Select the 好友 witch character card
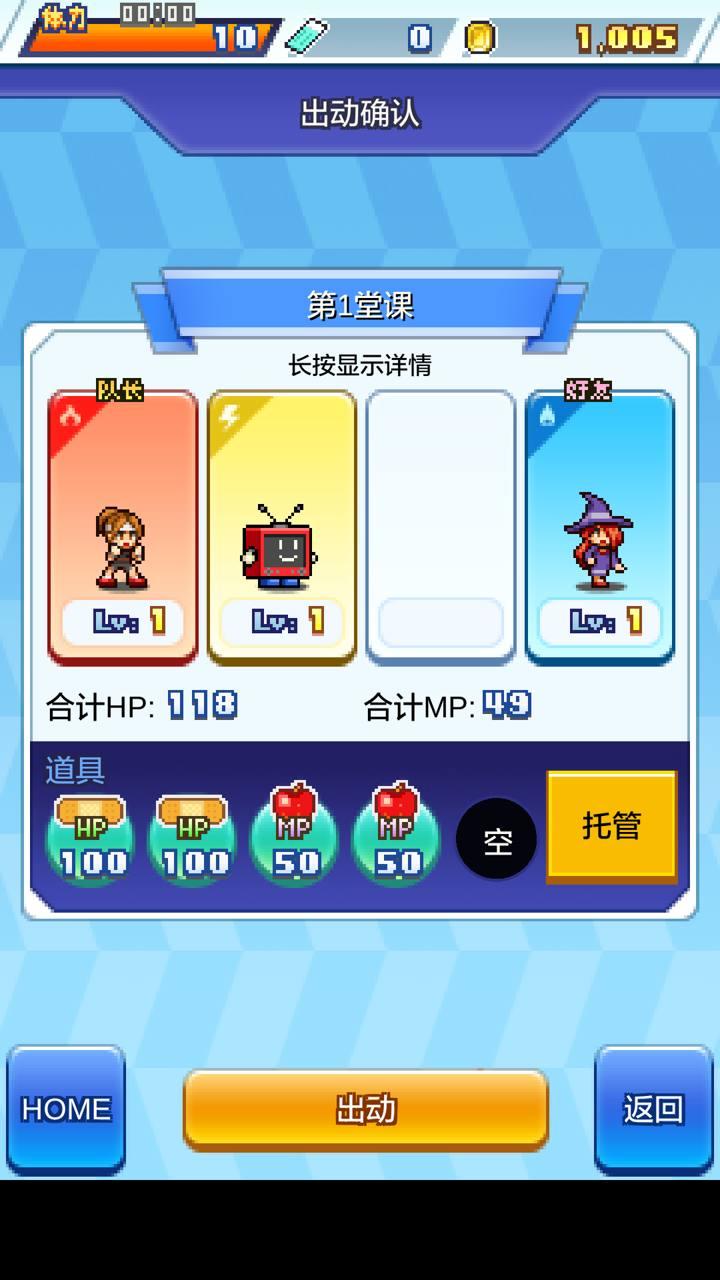Image resolution: width=720 pixels, height=1280 pixels. click(x=599, y=527)
